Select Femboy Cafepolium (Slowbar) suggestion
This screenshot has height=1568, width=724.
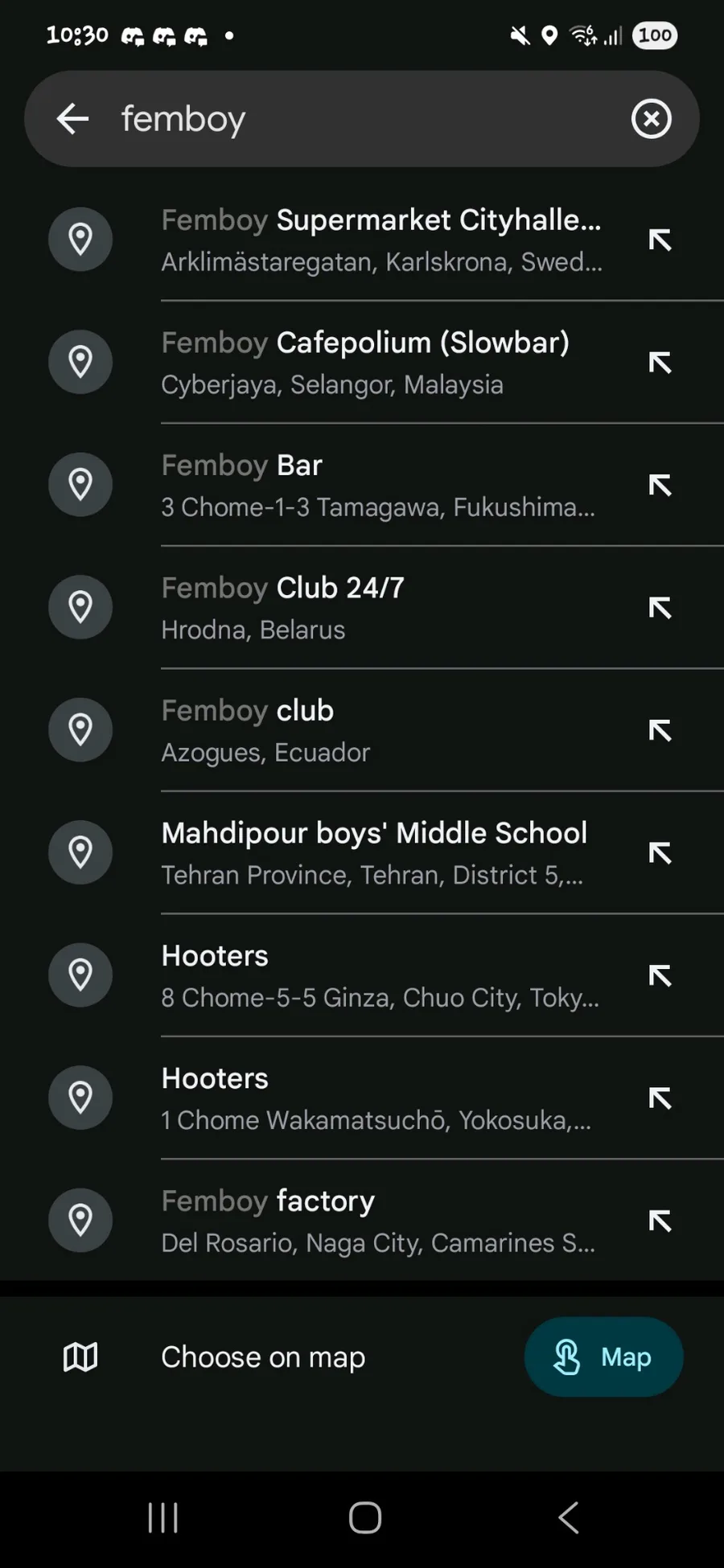point(365,363)
